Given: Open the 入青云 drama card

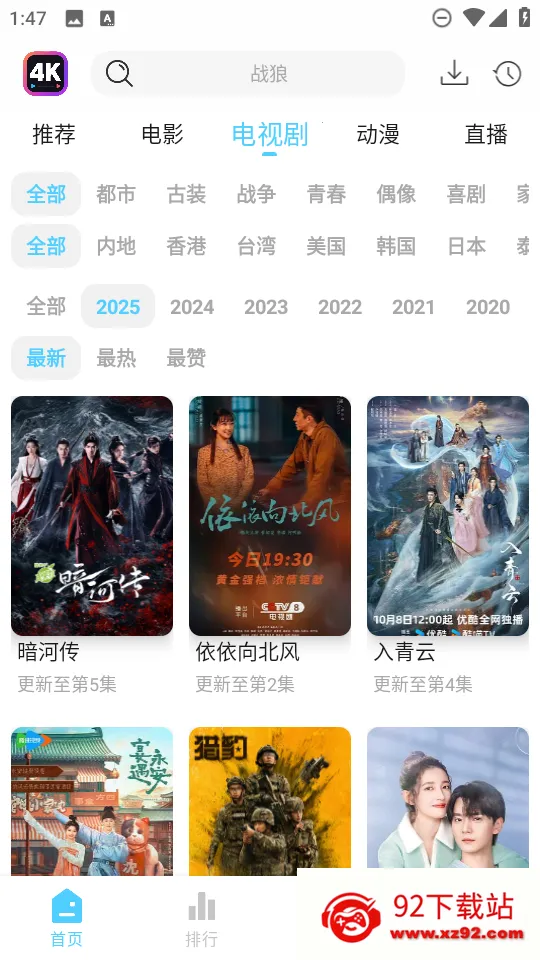Looking at the screenshot, I should tap(448, 546).
